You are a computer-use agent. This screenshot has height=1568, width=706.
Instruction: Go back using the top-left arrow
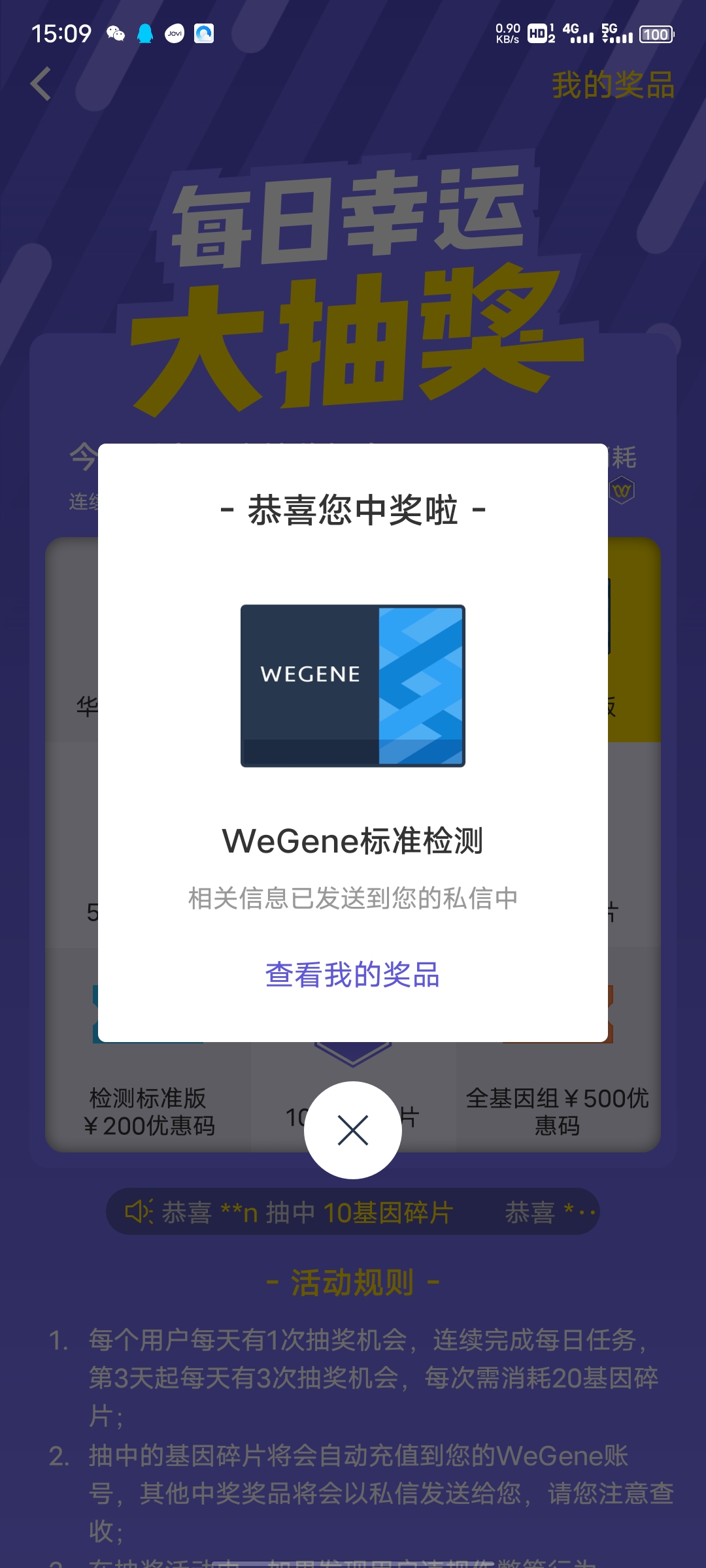point(41,84)
